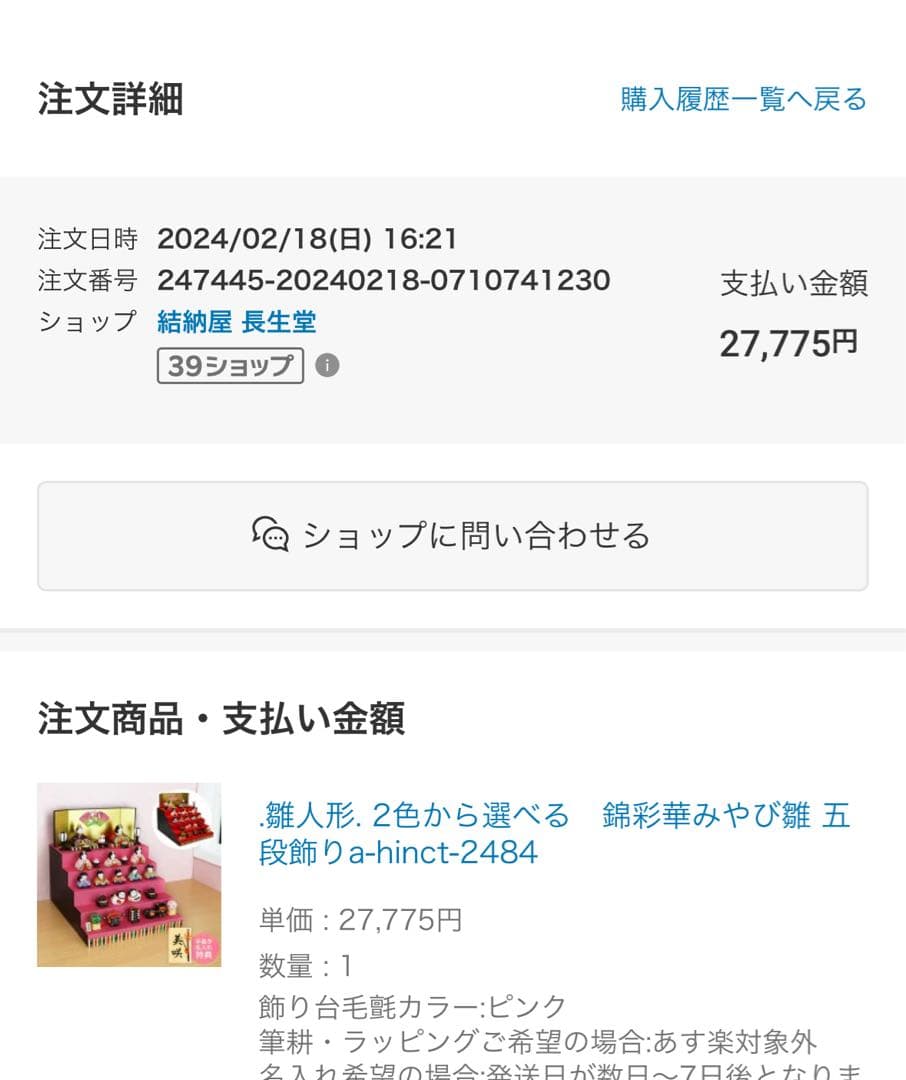
Task: Click the 39ショップ badge
Action: point(230,367)
